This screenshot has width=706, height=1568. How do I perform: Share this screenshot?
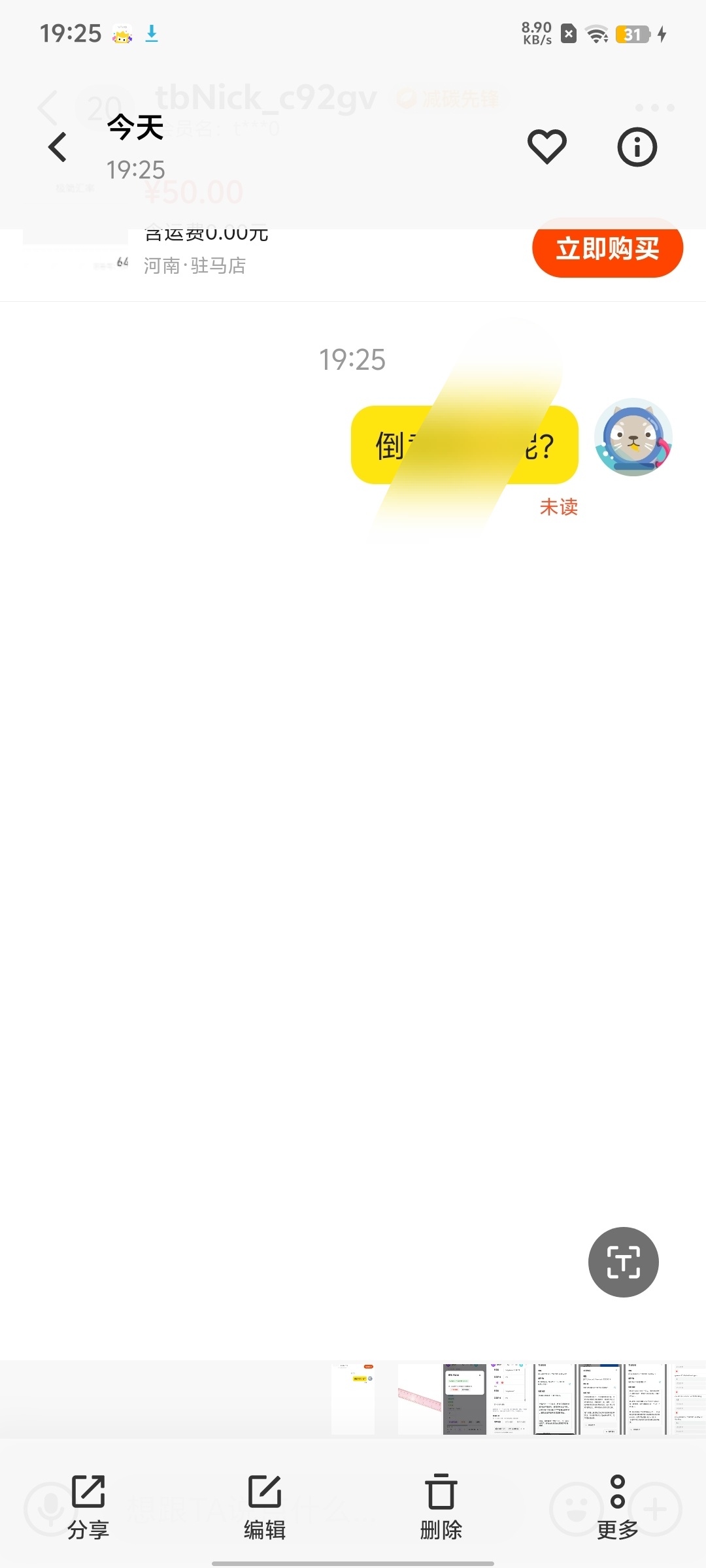(x=88, y=1507)
